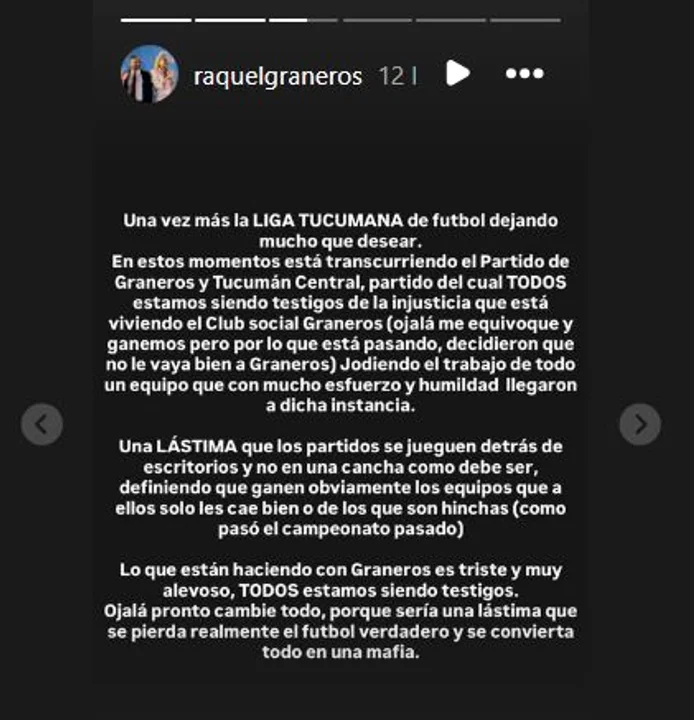Image resolution: width=694 pixels, height=720 pixels.
Task: Play the paused story
Action: tap(457, 73)
